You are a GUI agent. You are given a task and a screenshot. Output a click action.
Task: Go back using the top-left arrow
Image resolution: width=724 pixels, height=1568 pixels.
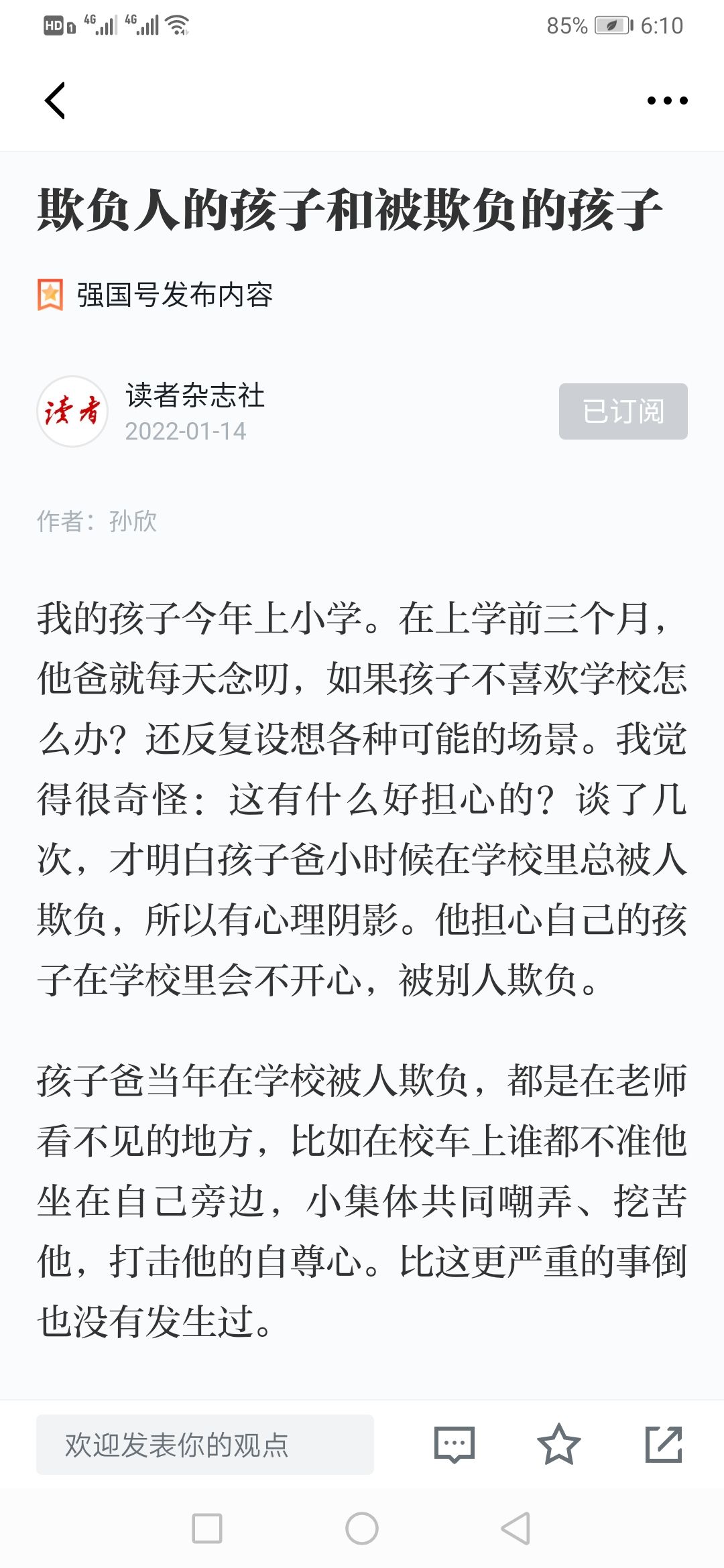pyautogui.click(x=55, y=101)
